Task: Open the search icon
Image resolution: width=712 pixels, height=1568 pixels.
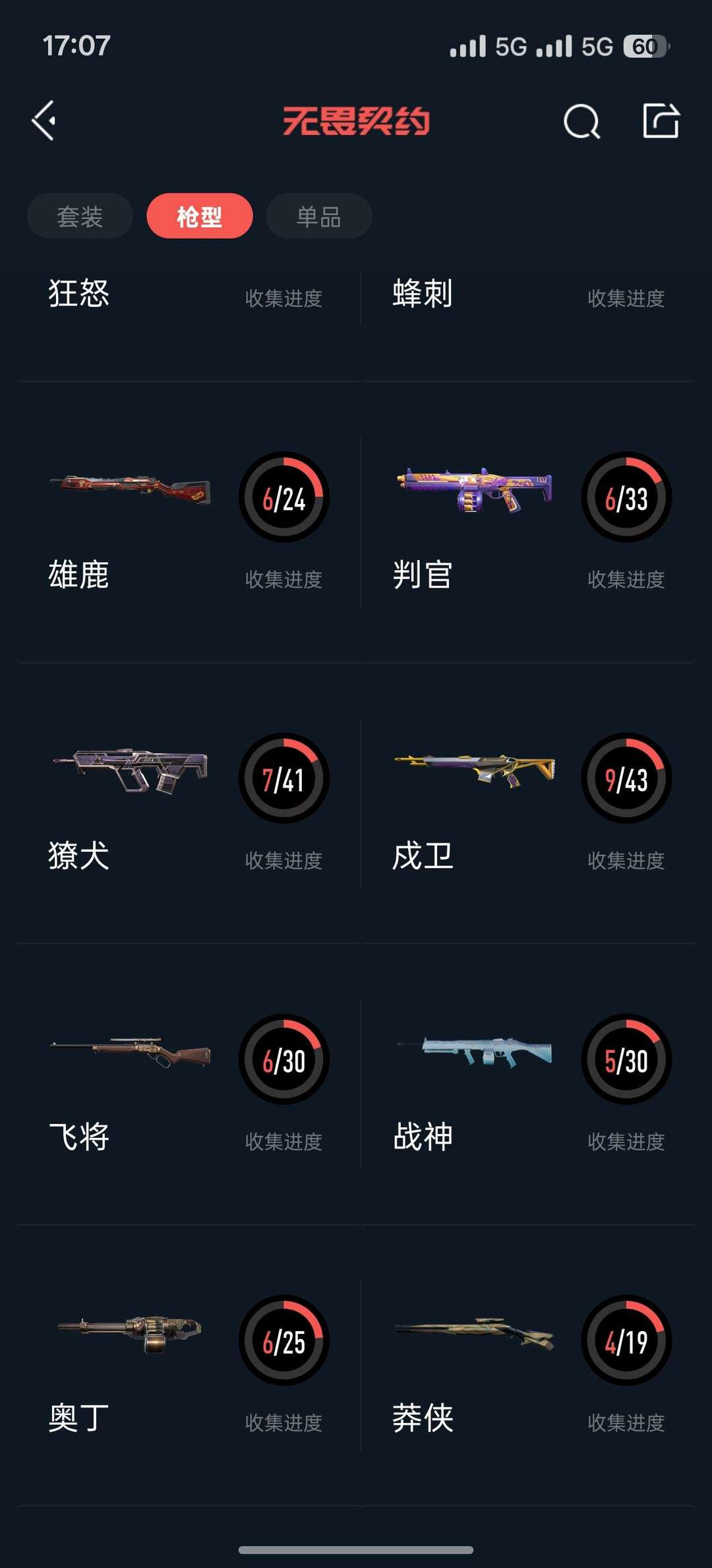Action: pos(581,121)
